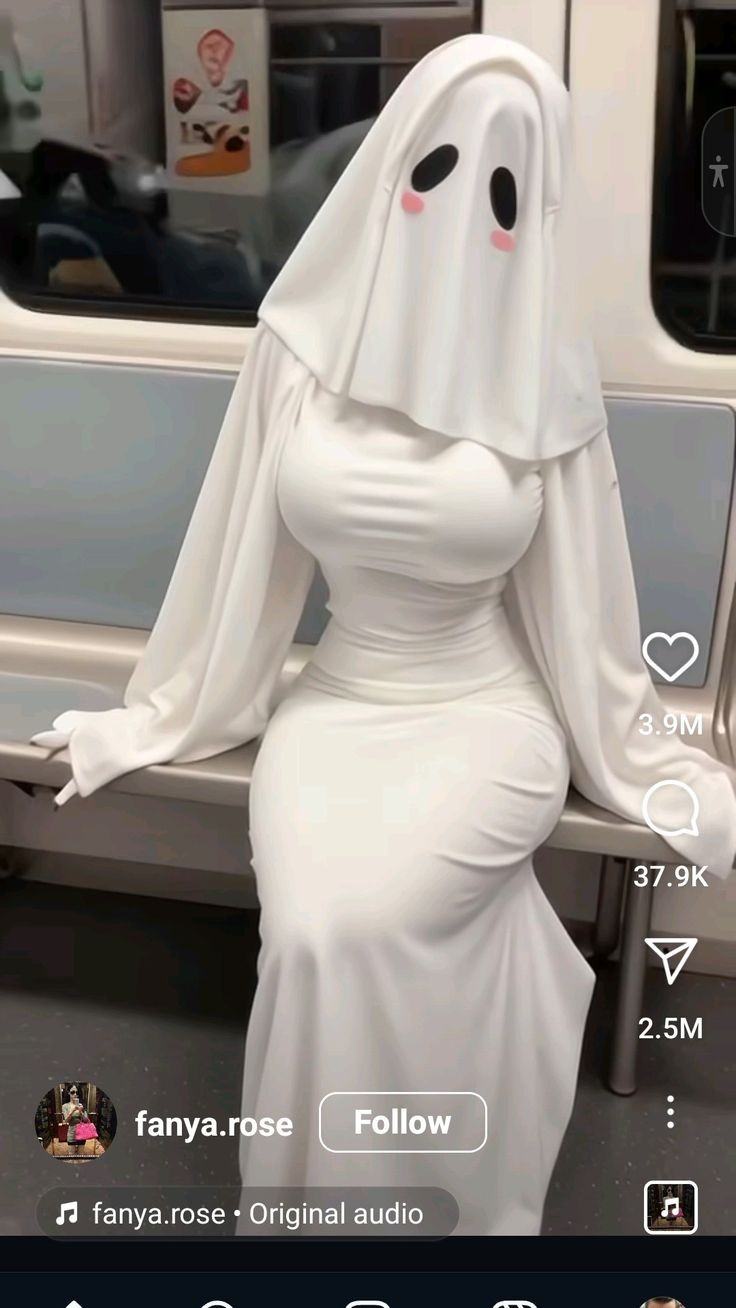Open the three-dot options menu
This screenshot has width=736, height=1308.
click(670, 1112)
